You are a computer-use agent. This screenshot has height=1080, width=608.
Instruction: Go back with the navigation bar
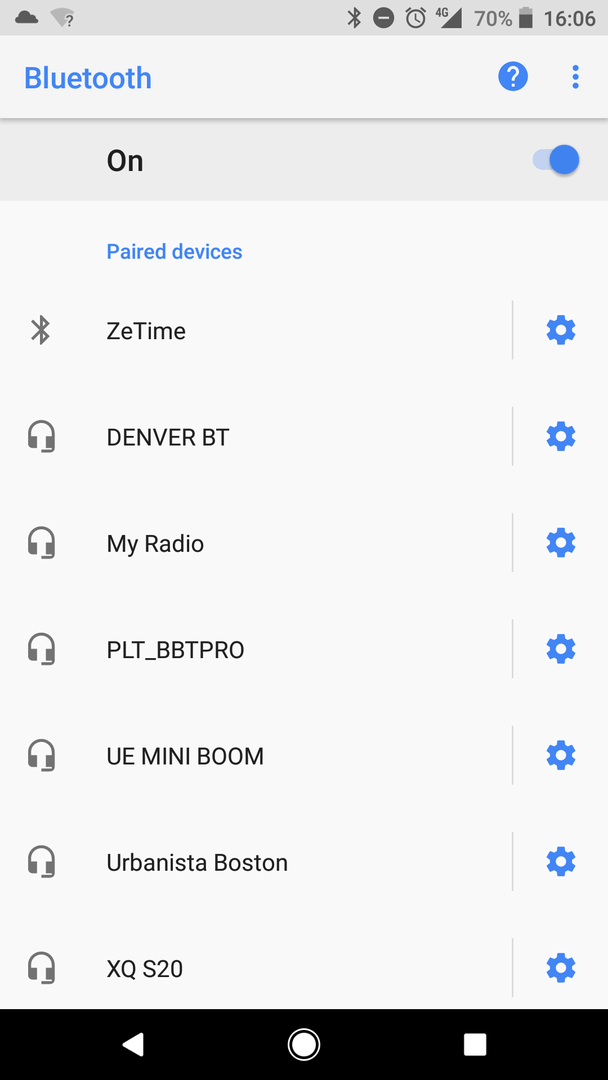tap(132, 1045)
